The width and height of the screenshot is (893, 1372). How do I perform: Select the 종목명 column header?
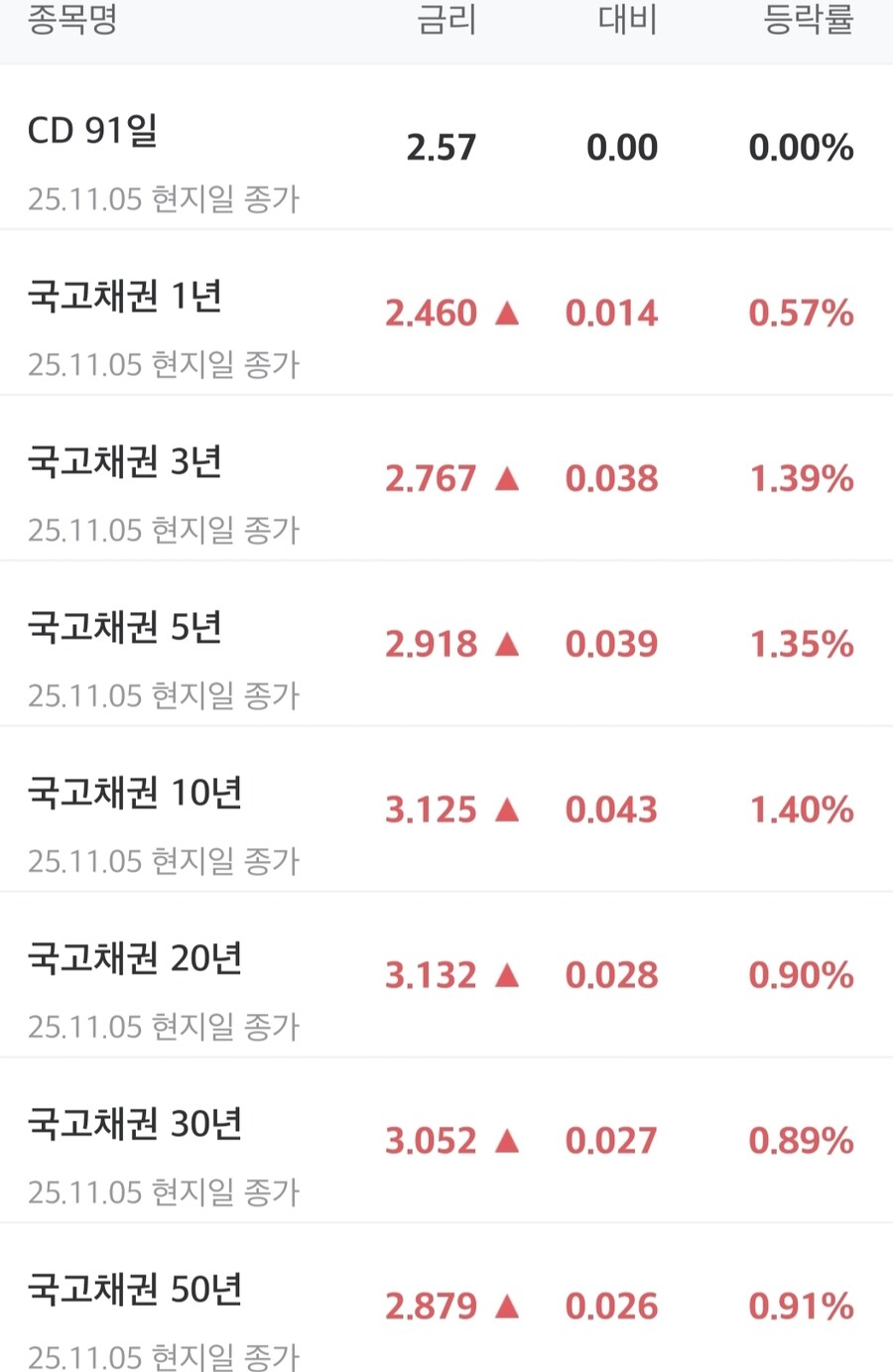67,18
